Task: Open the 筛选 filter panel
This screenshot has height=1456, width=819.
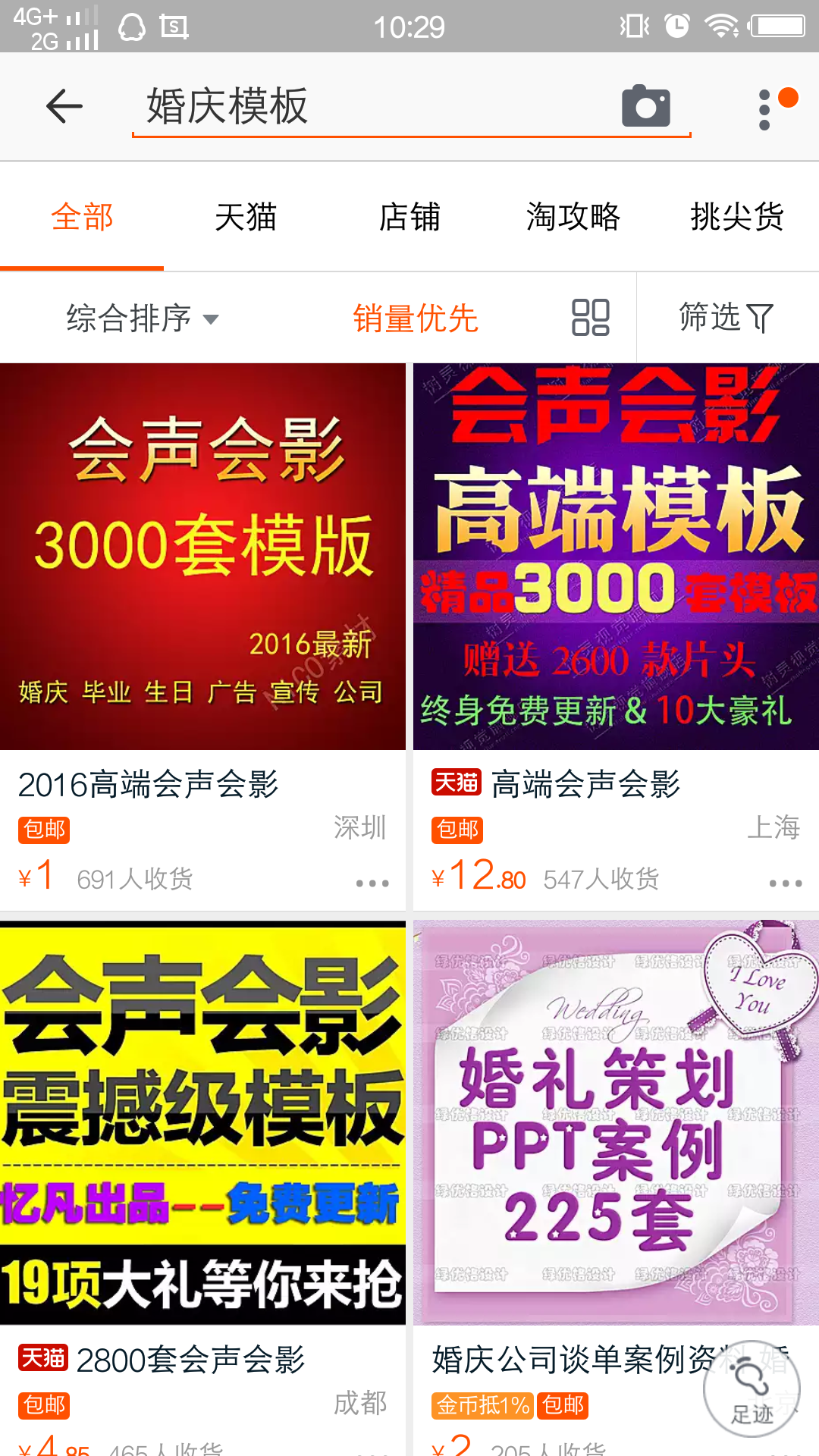Action: pyautogui.click(x=726, y=318)
